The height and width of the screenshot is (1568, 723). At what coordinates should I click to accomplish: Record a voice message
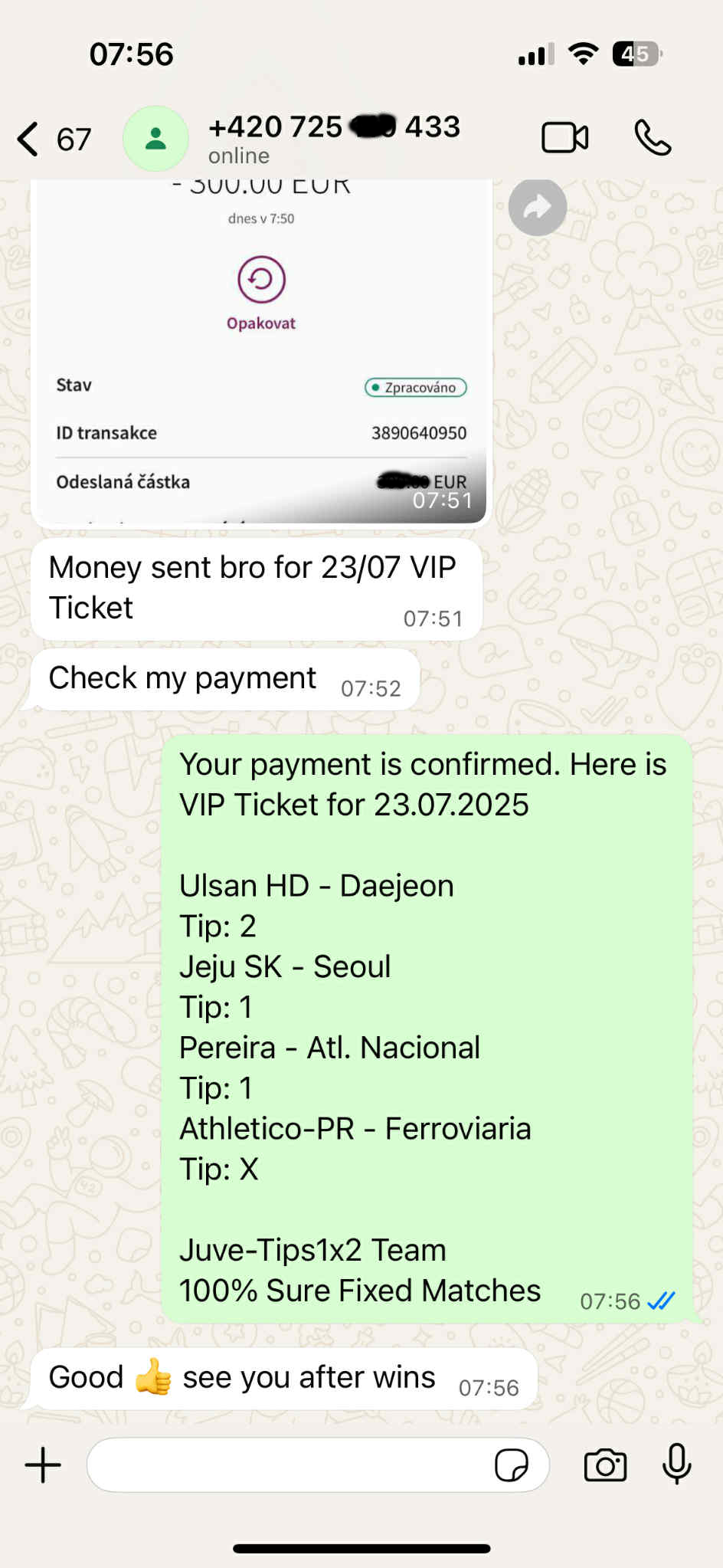[x=676, y=1464]
